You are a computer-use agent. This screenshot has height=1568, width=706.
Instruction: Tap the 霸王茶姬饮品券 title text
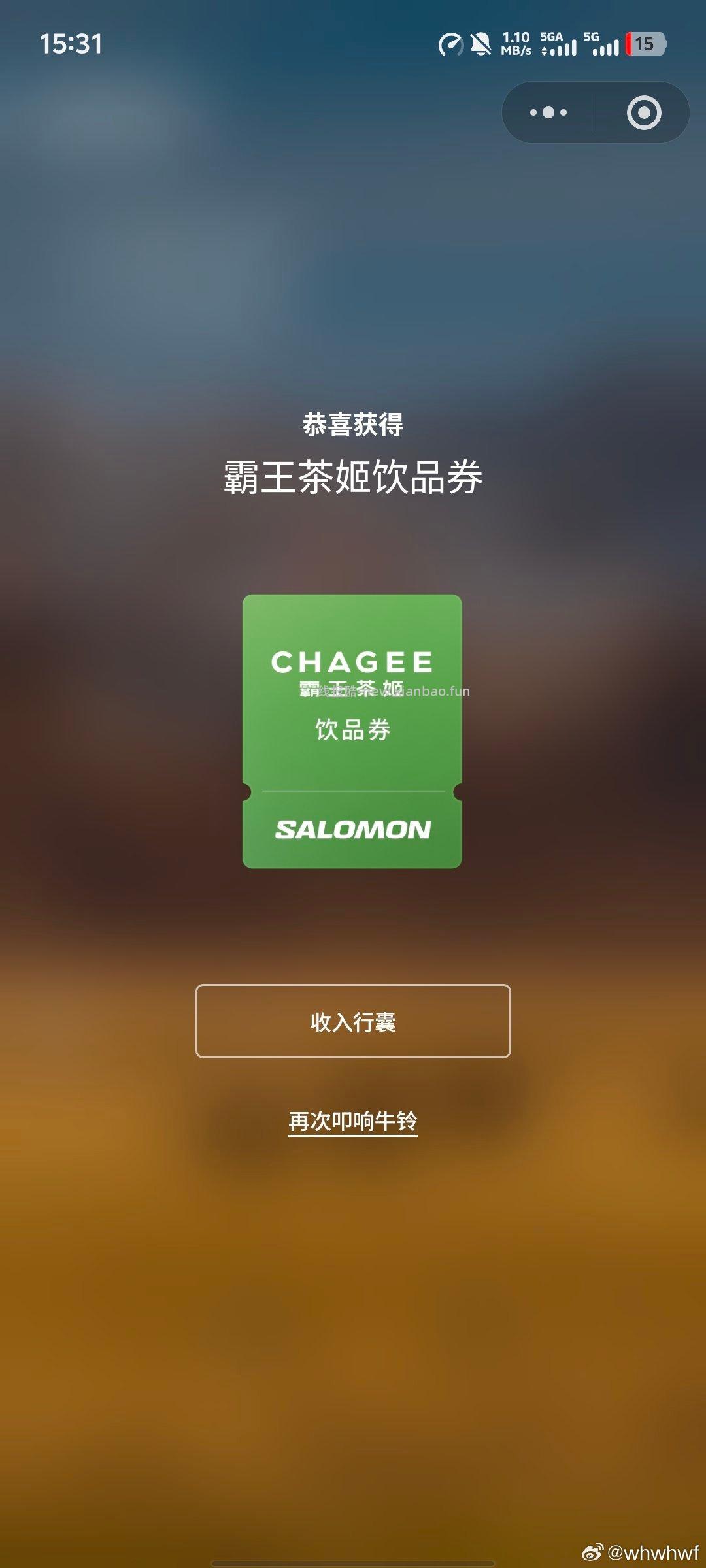click(352, 476)
